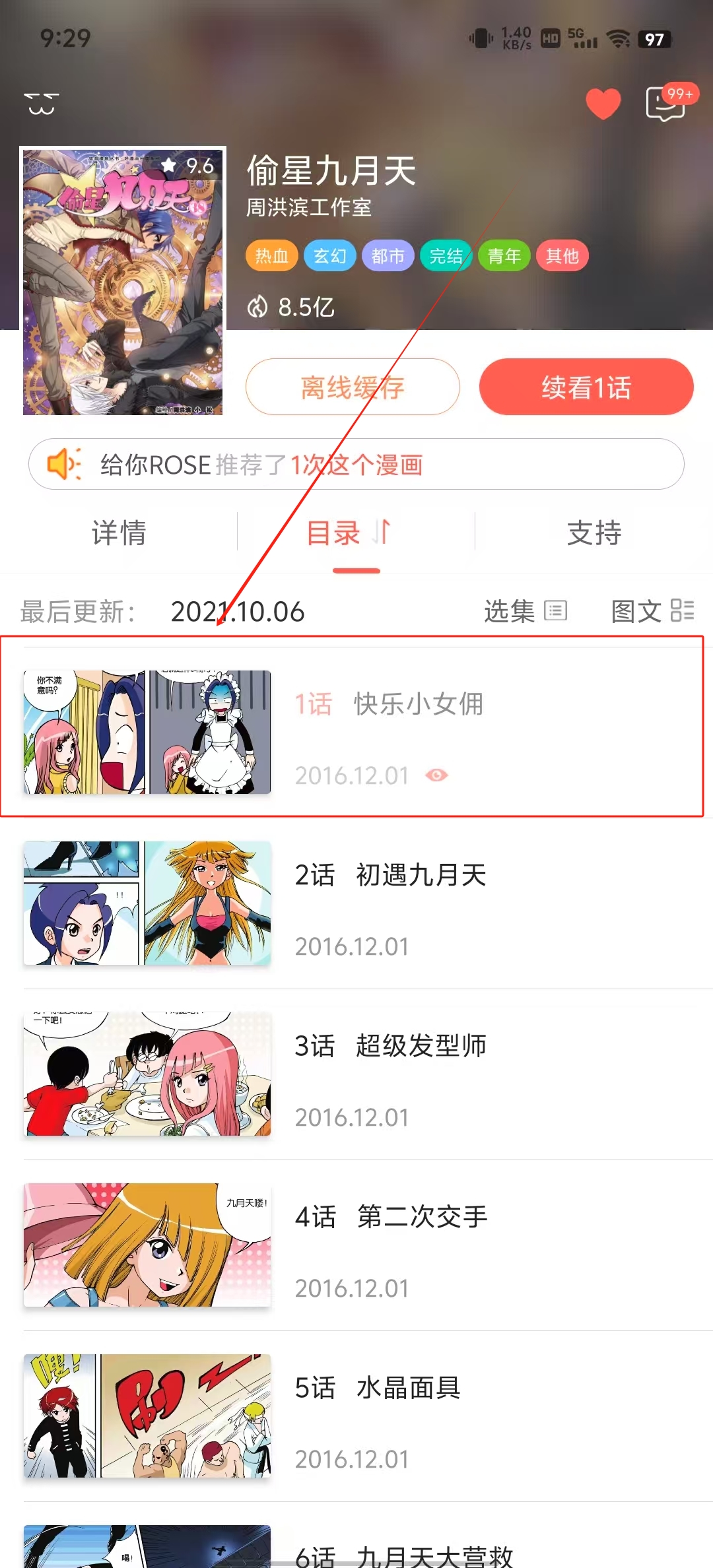
Task: Open the comments icon with 99+ badge
Action: click(x=665, y=104)
